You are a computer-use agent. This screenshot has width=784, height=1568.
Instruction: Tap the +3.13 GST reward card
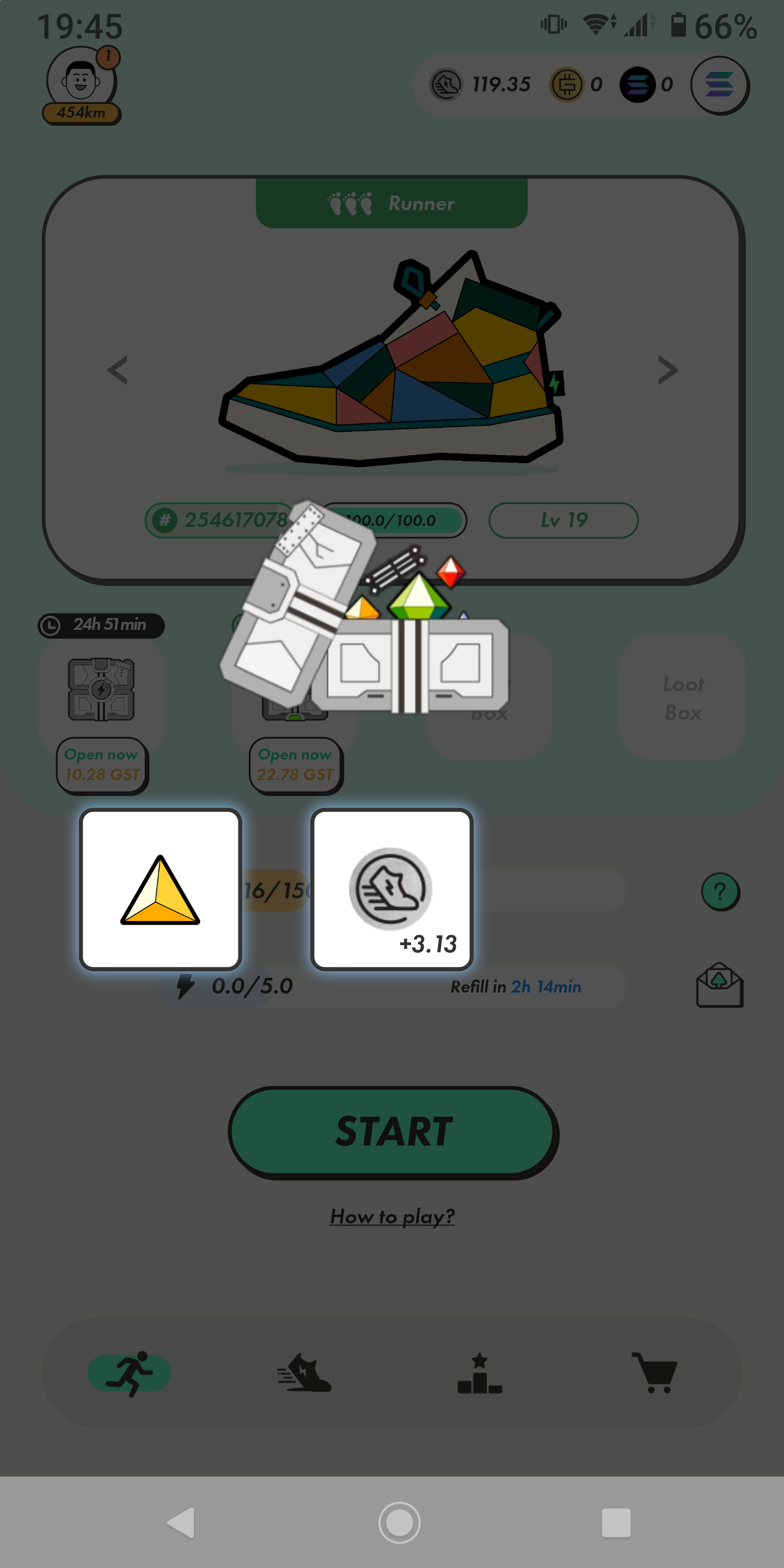(392, 889)
